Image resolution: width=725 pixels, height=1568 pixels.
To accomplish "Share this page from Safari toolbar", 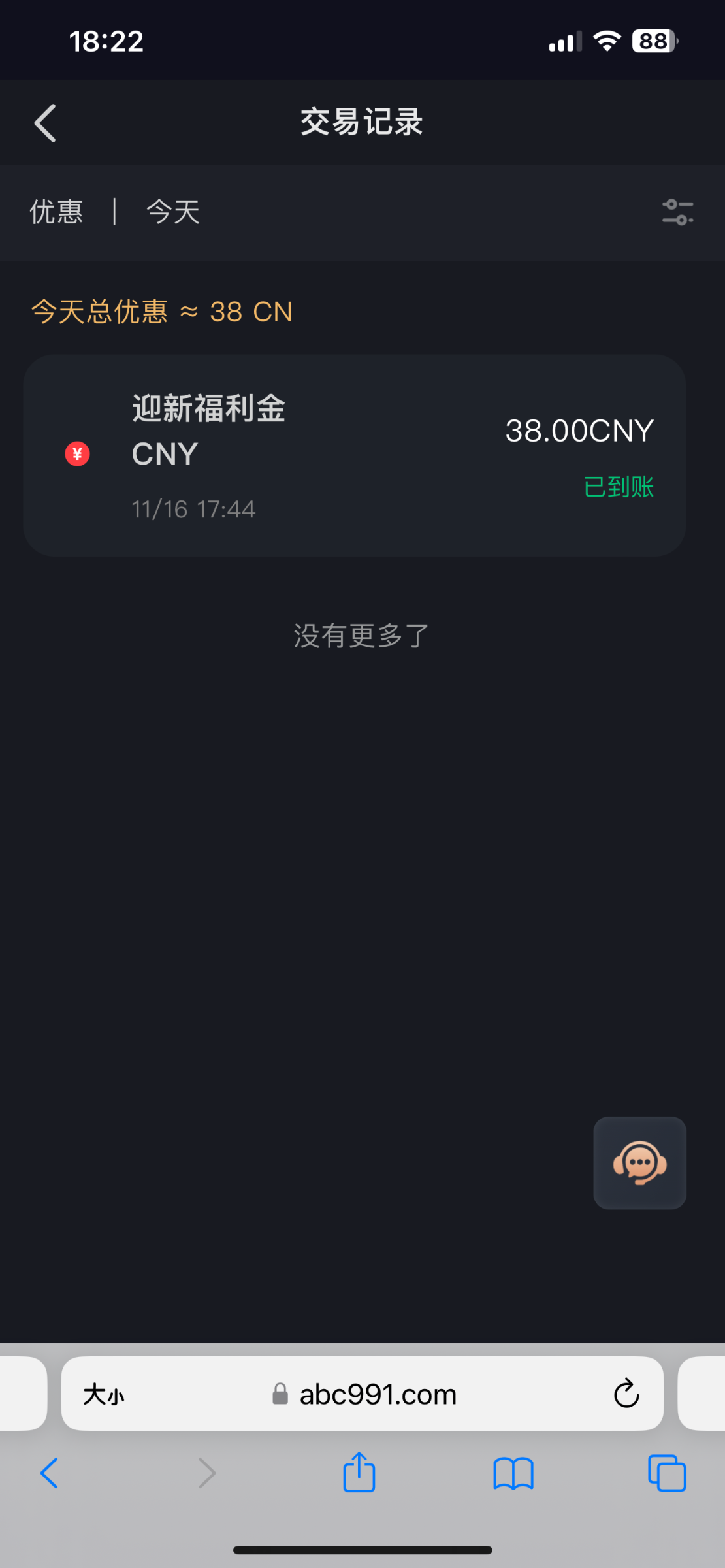I will pyautogui.click(x=359, y=1473).
